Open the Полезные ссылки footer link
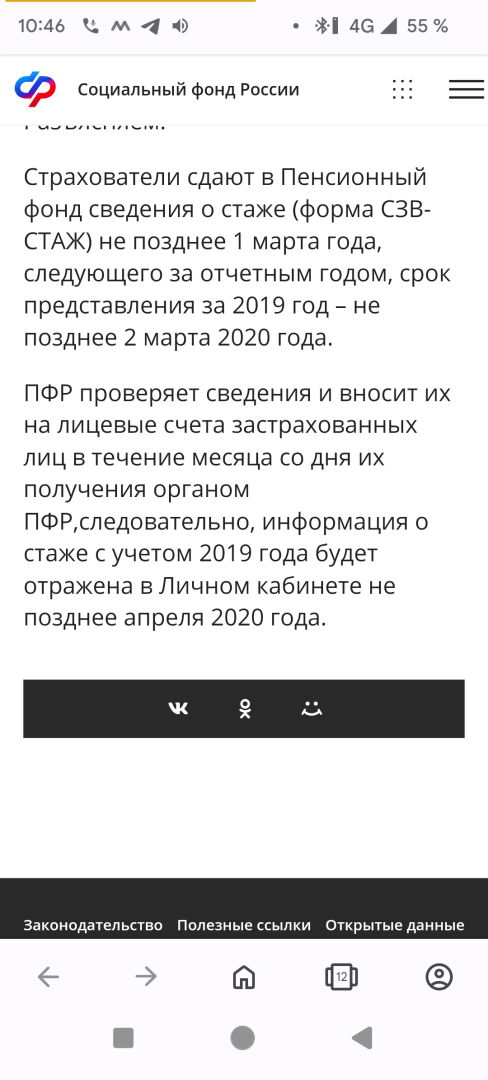 pos(244,925)
